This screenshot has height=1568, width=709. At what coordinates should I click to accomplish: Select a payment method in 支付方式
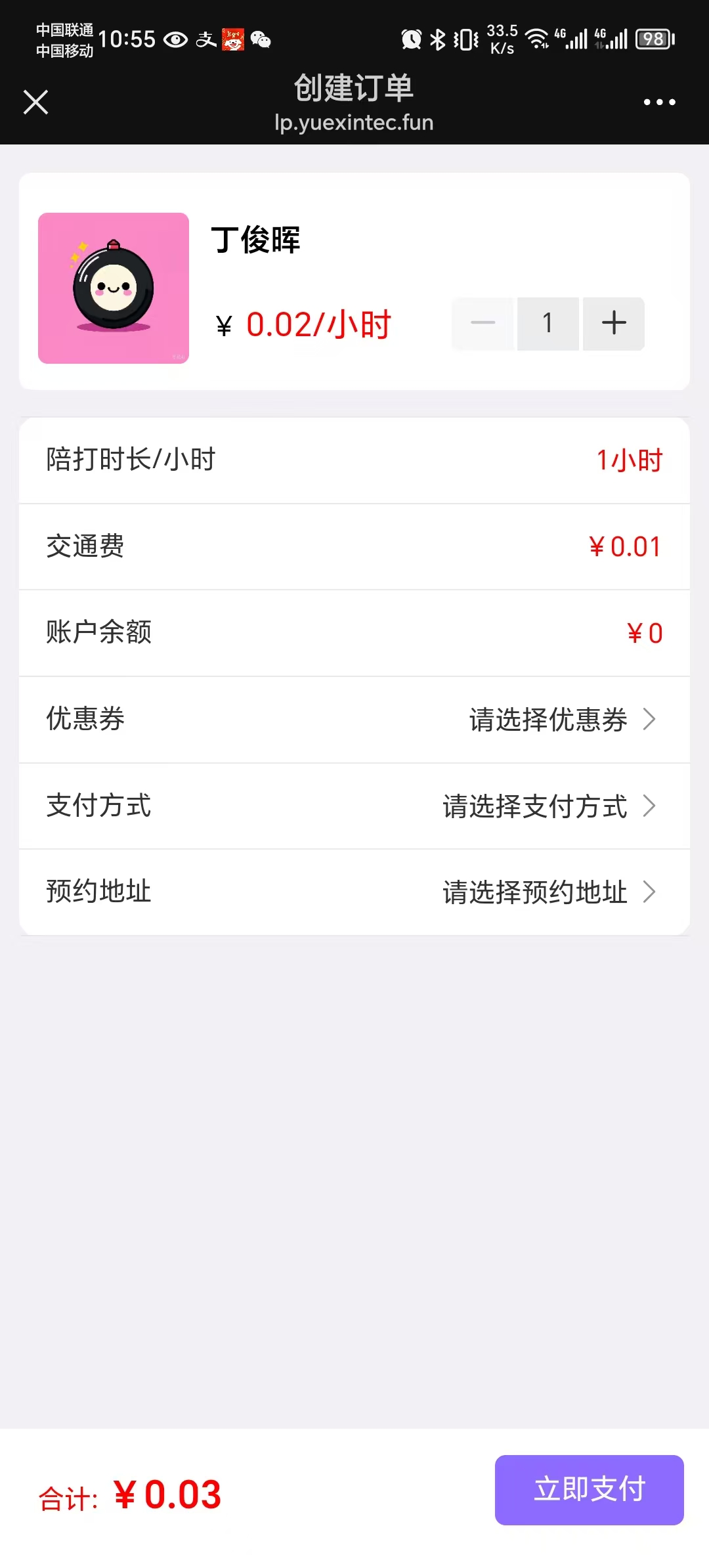[548, 806]
